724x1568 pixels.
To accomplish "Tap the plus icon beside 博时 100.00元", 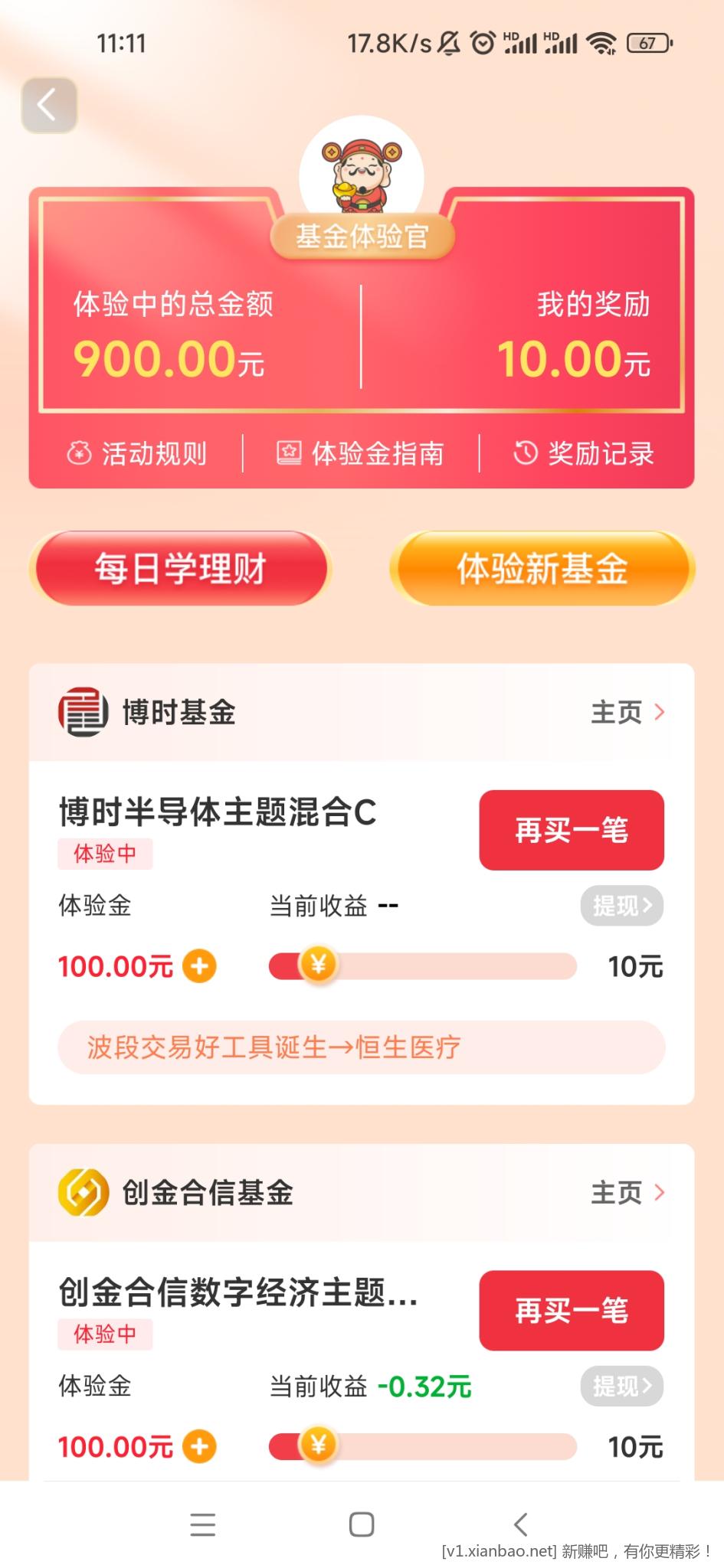I will 199,966.
